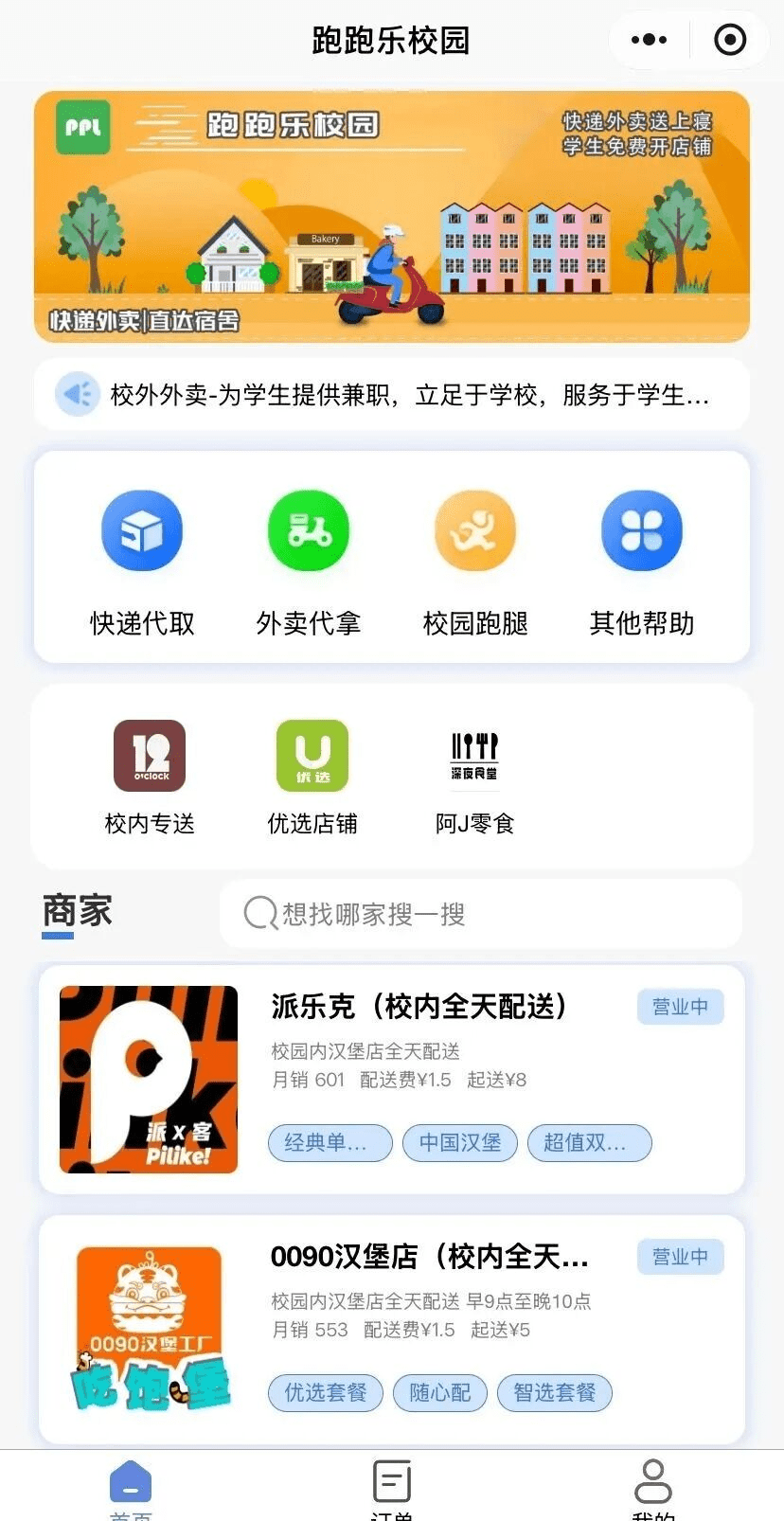784x1521 pixels.
Task: Go to the 我的 profile tab
Action: 653,1487
